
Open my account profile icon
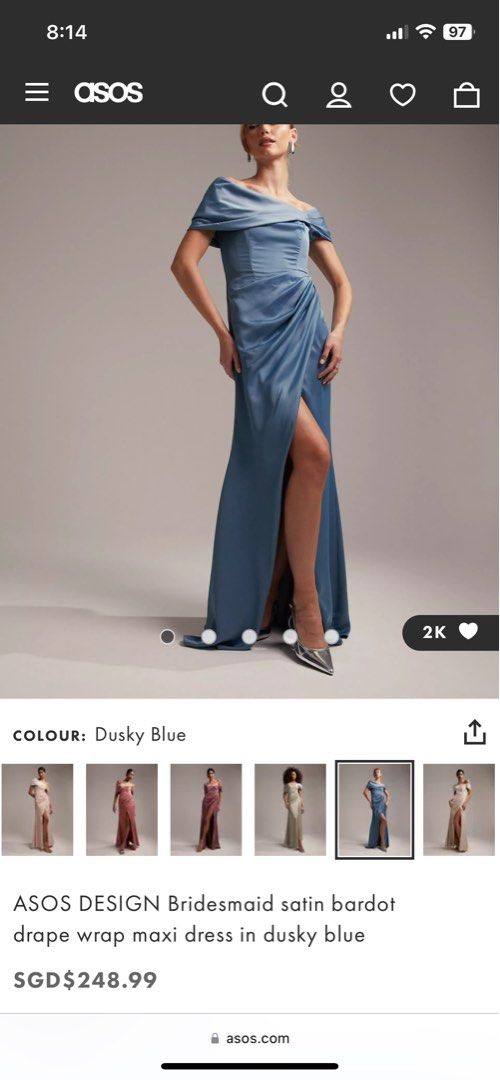339,94
